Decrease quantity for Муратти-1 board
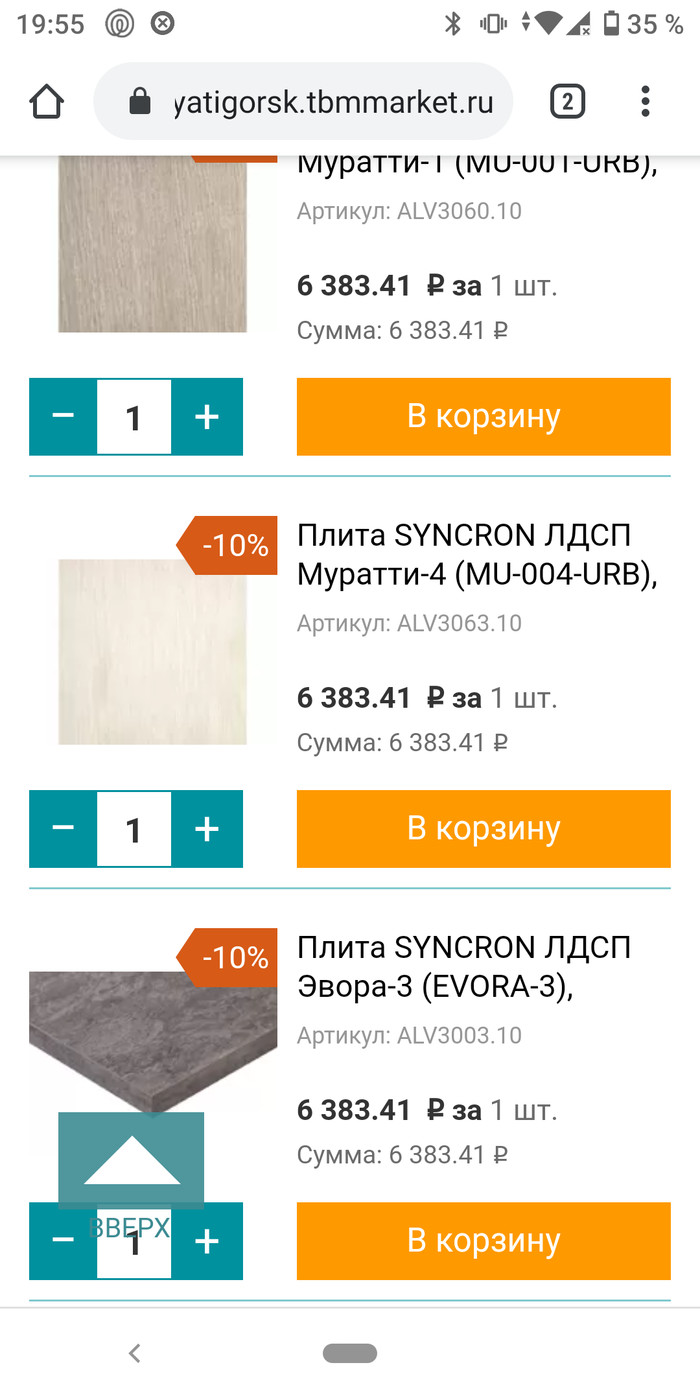Viewport: 700px width, 1400px height. coord(63,417)
